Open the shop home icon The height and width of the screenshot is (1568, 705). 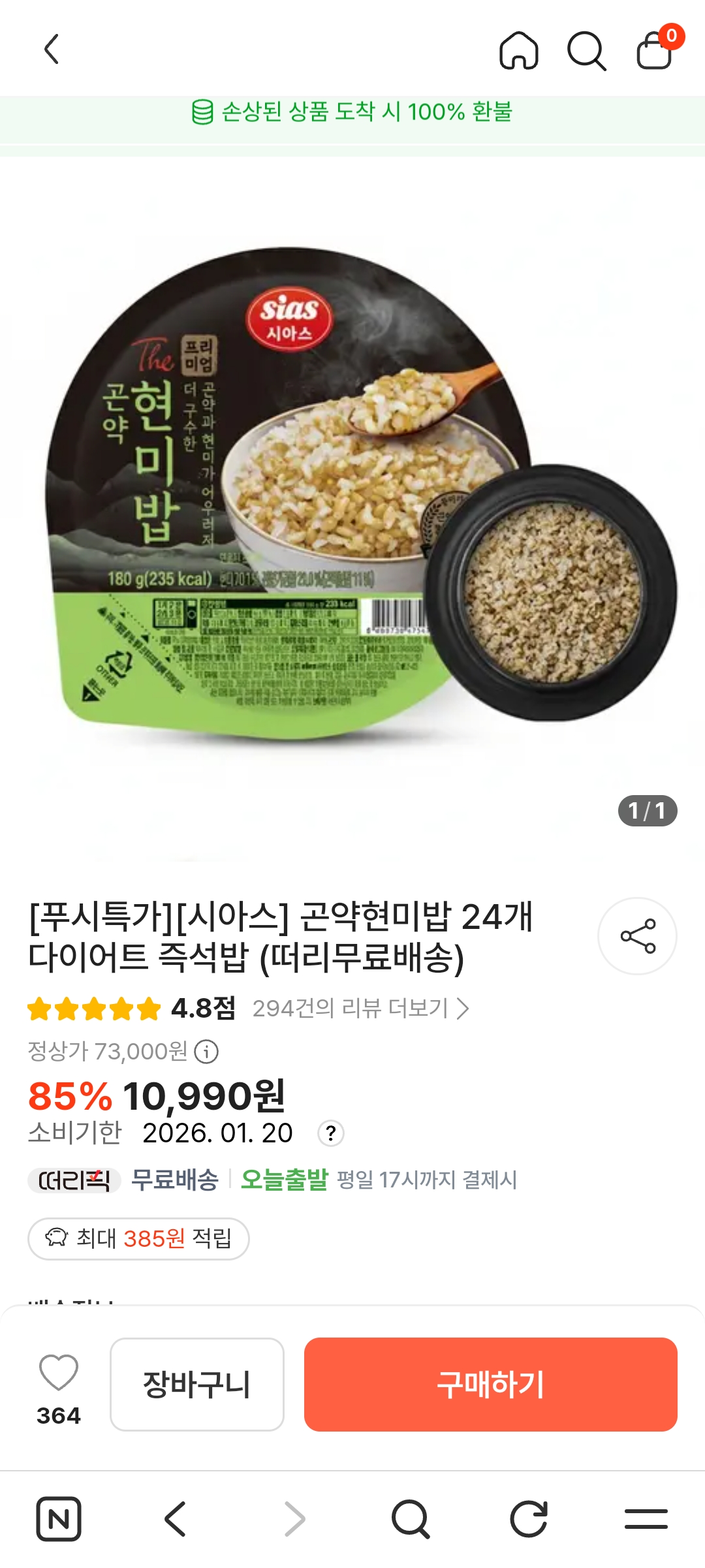[x=519, y=50]
